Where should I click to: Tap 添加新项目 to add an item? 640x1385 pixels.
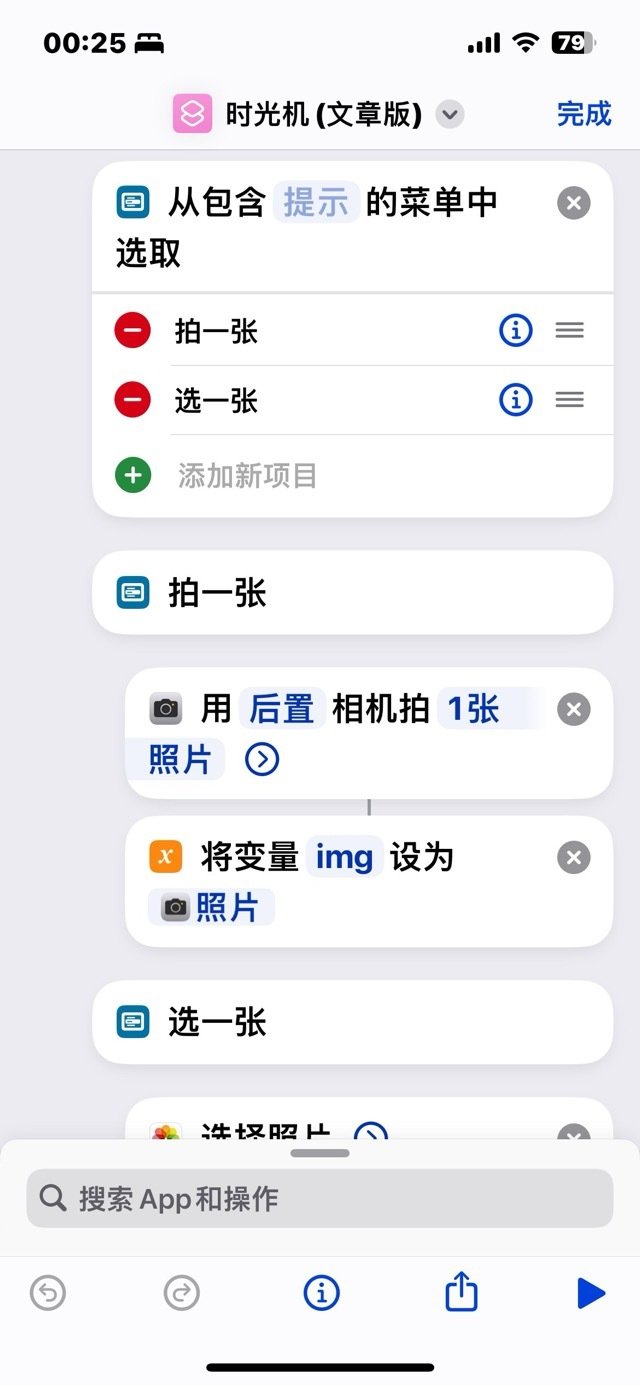coord(247,476)
